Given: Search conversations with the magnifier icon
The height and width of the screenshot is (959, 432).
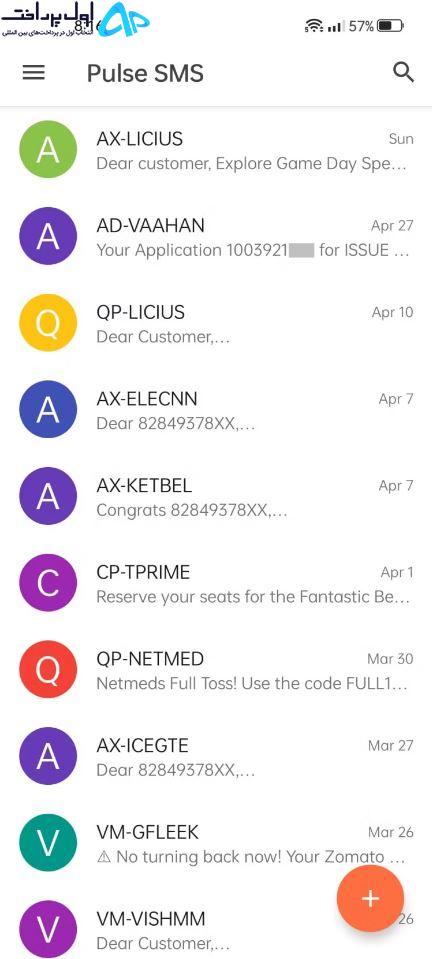Looking at the screenshot, I should 403,72.
